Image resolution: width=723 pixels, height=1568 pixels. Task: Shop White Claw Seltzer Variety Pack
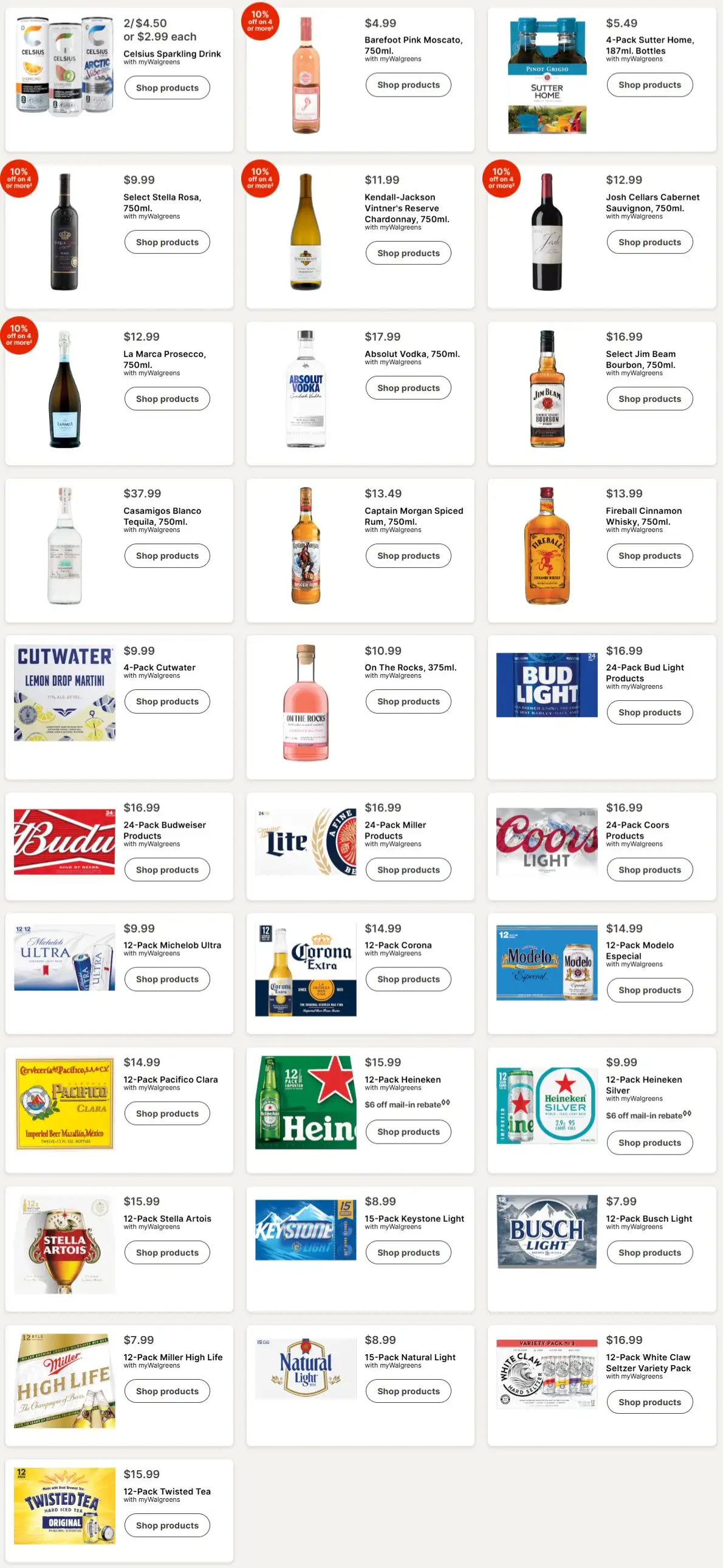(x=649, y=1402)
